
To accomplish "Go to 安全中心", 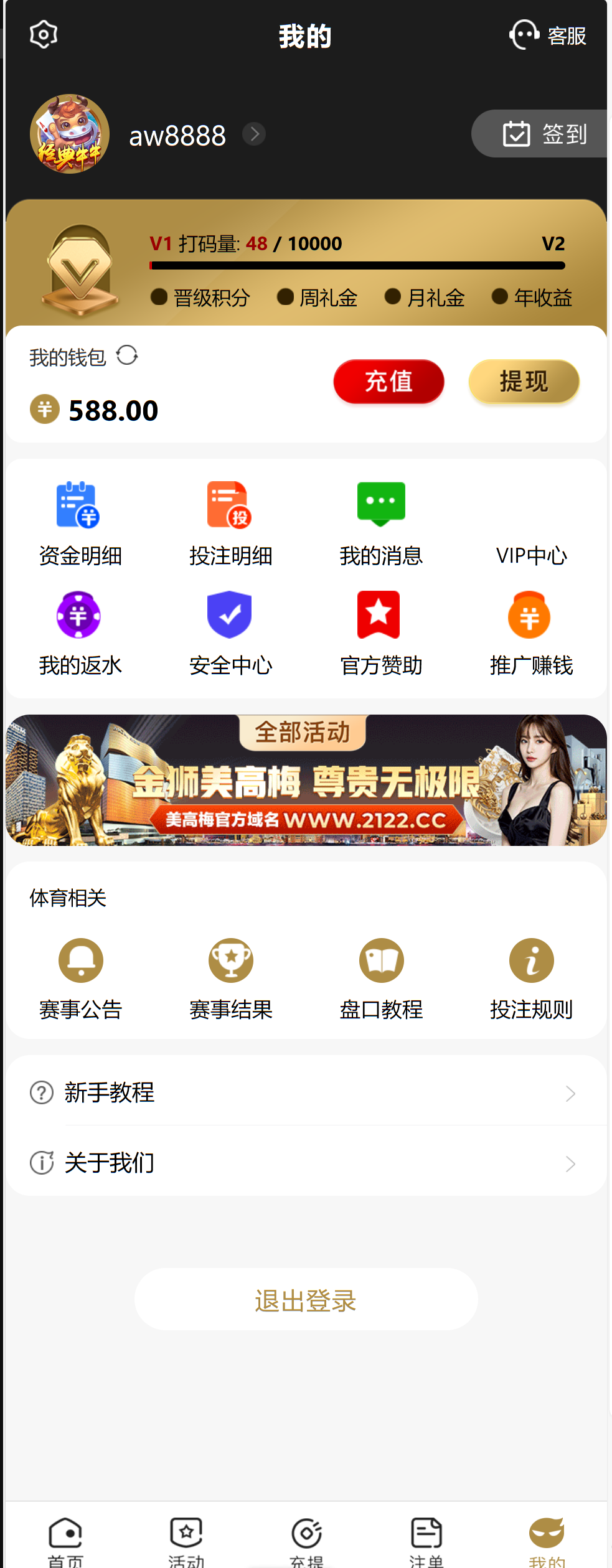I will pyautogui.click(x=230, y=633).
